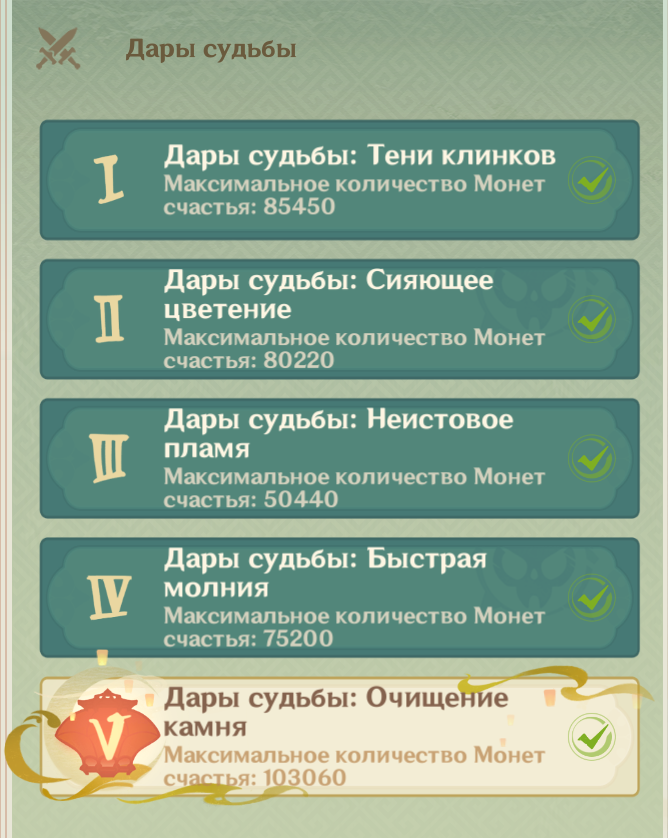This screenshot has width=668, height=838.
Task: Select stage IV: Быстрая молния
Action: pos(339,597)
